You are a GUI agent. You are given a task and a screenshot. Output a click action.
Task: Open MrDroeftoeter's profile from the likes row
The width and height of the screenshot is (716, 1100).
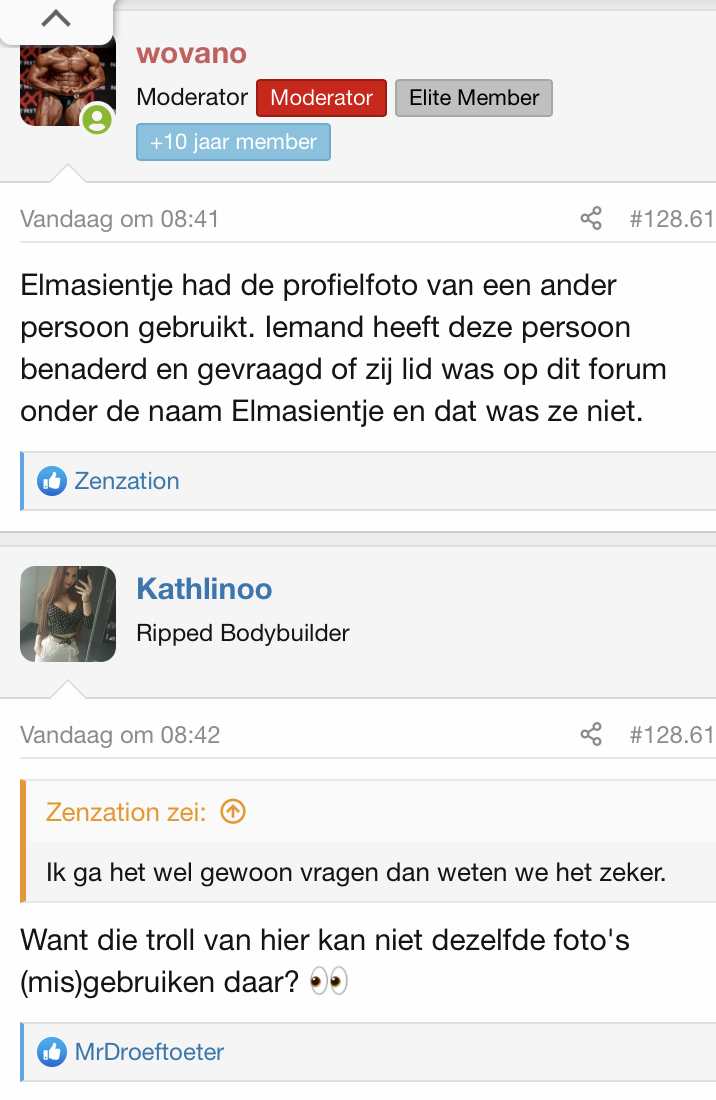tap(149, 1052)
